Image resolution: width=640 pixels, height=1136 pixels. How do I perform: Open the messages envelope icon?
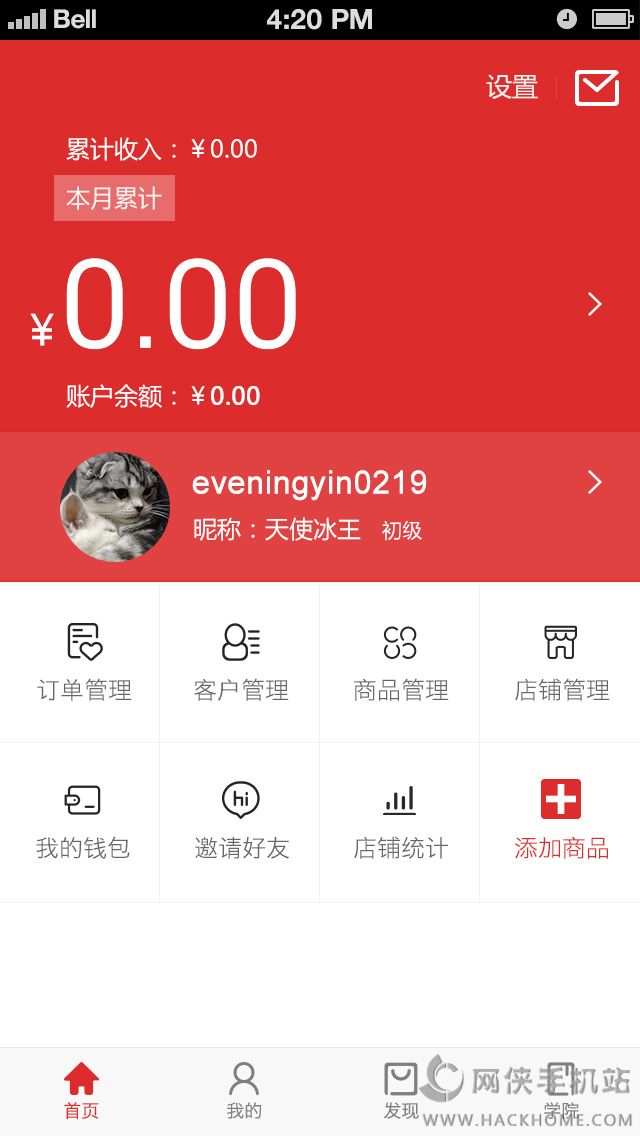click(597, 88)
